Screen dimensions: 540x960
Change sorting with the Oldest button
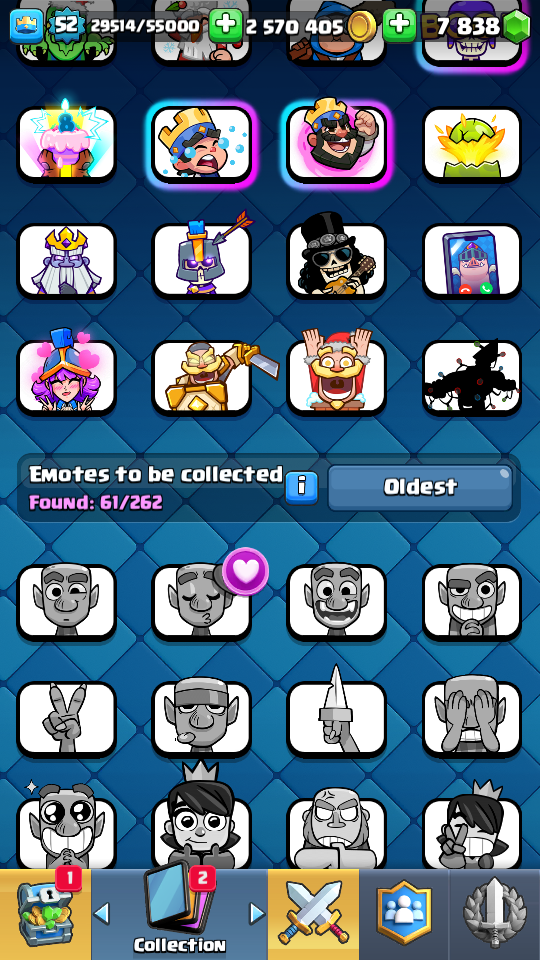(x=420, y=487)
